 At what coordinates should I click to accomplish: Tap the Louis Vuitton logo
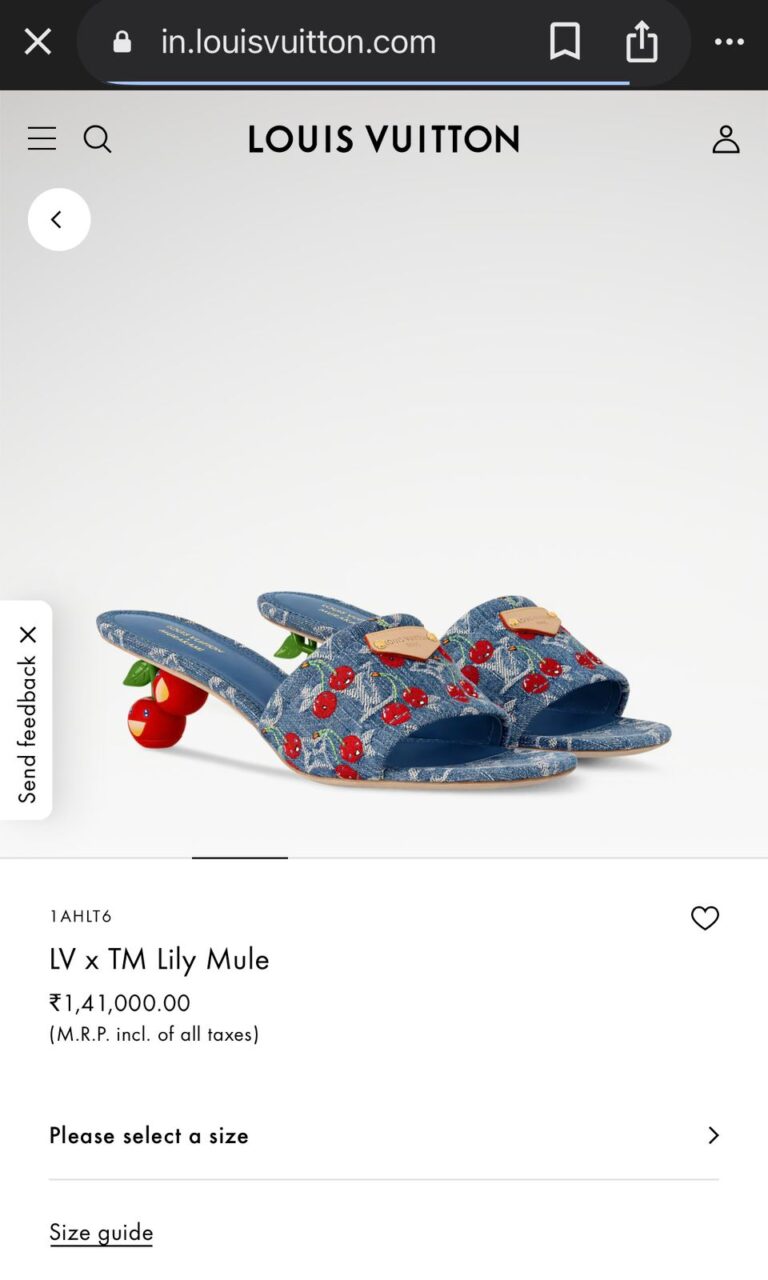pyautogui.click(x=384, y=139)
